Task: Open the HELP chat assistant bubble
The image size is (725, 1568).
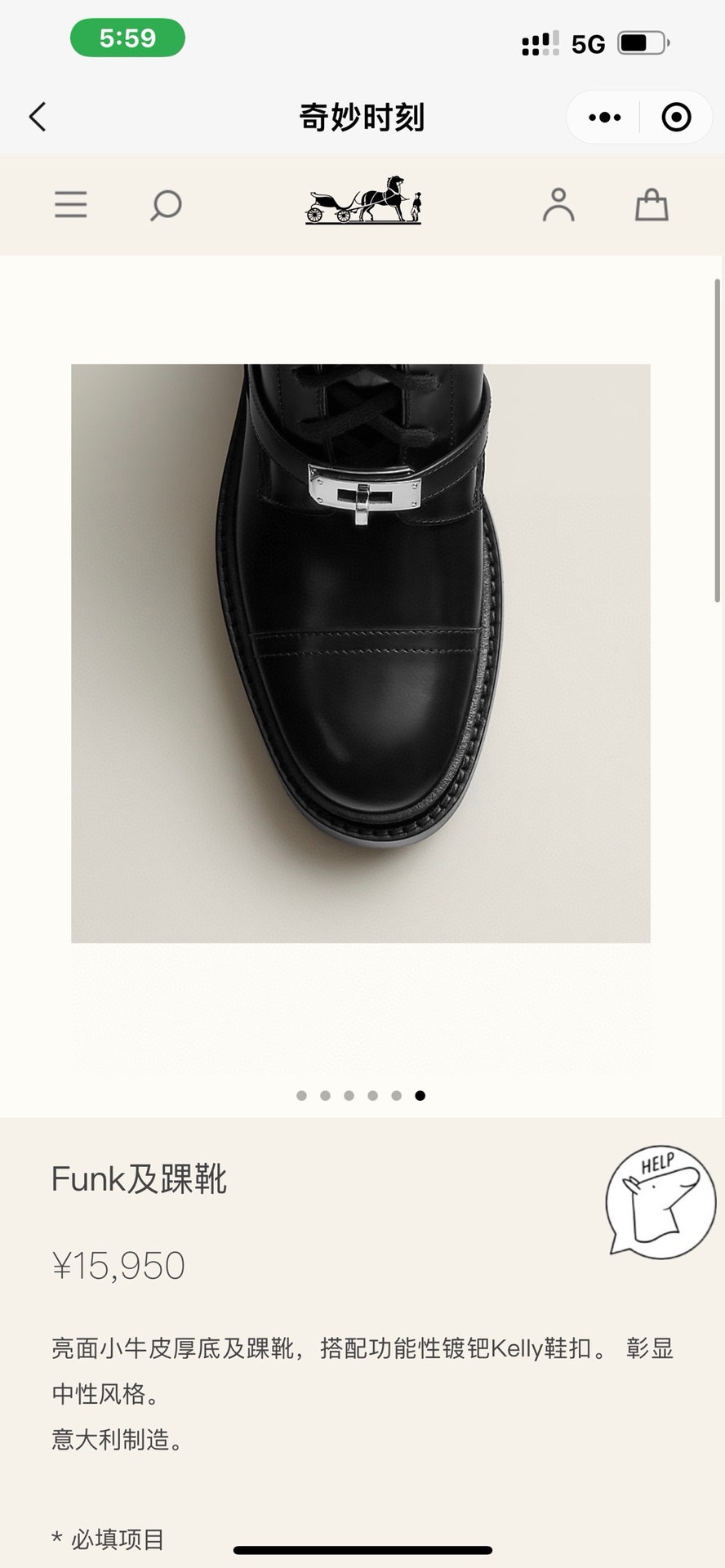Action: (x=660, y=1200)
